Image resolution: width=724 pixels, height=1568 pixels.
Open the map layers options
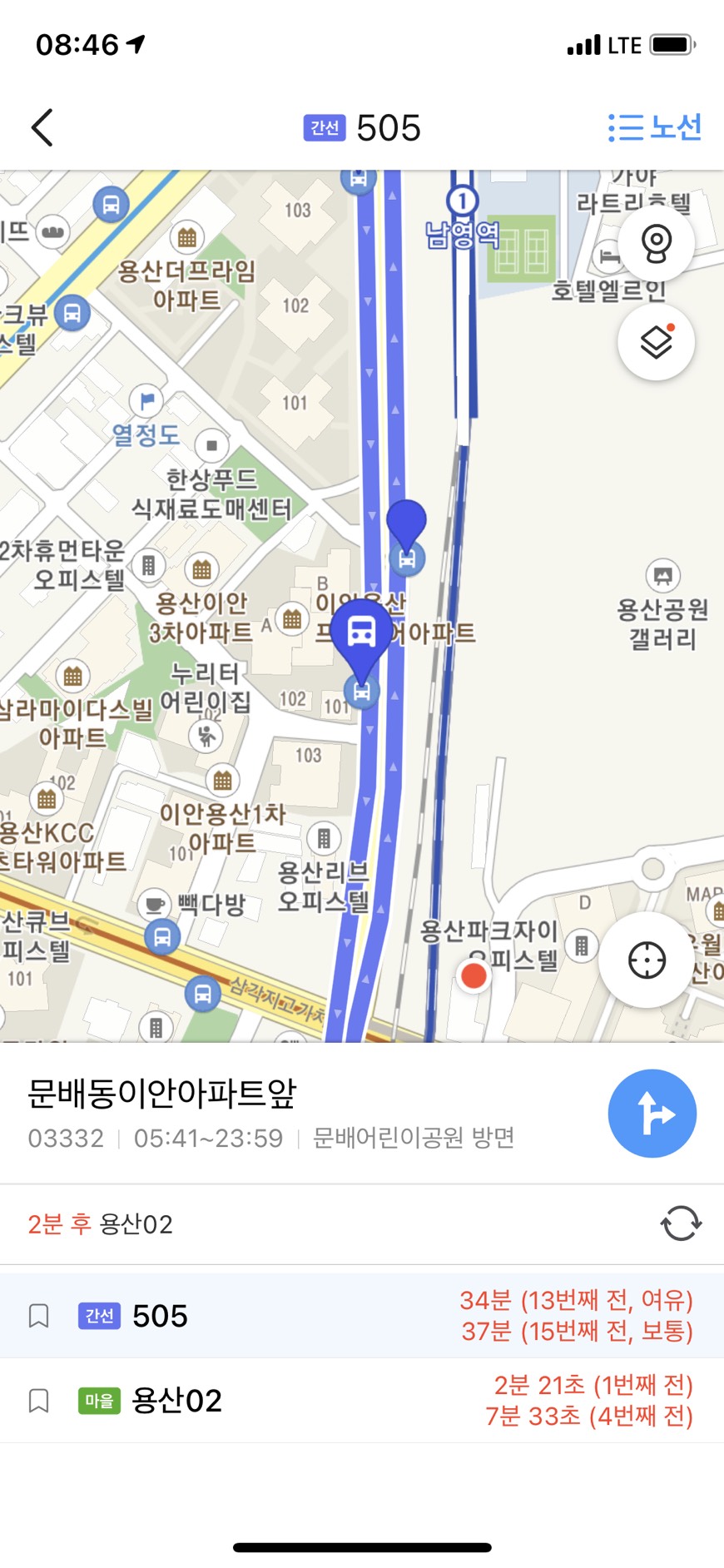pyautogui.click(x=656, y=342)
